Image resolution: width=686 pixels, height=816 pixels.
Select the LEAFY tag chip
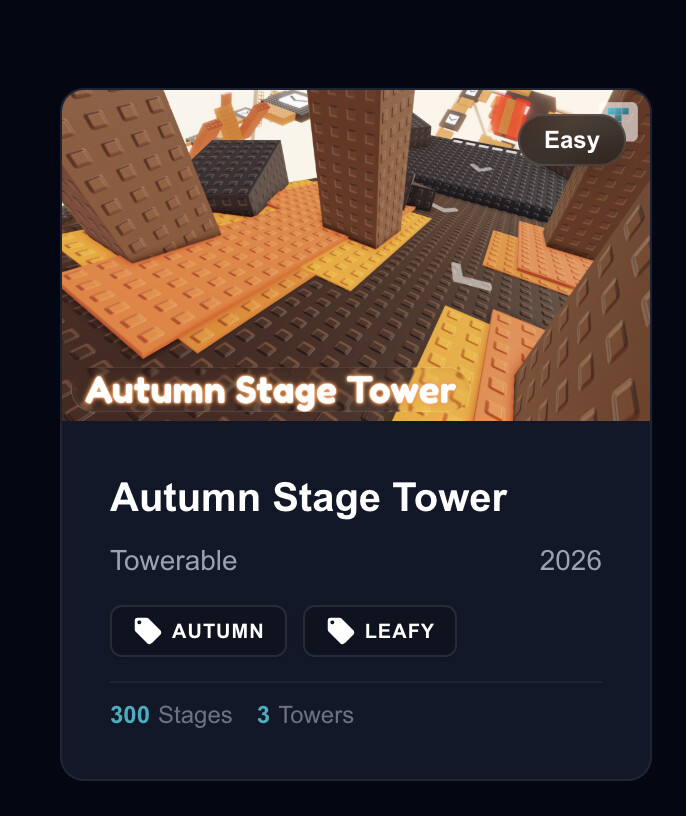(x=380, y=631)
